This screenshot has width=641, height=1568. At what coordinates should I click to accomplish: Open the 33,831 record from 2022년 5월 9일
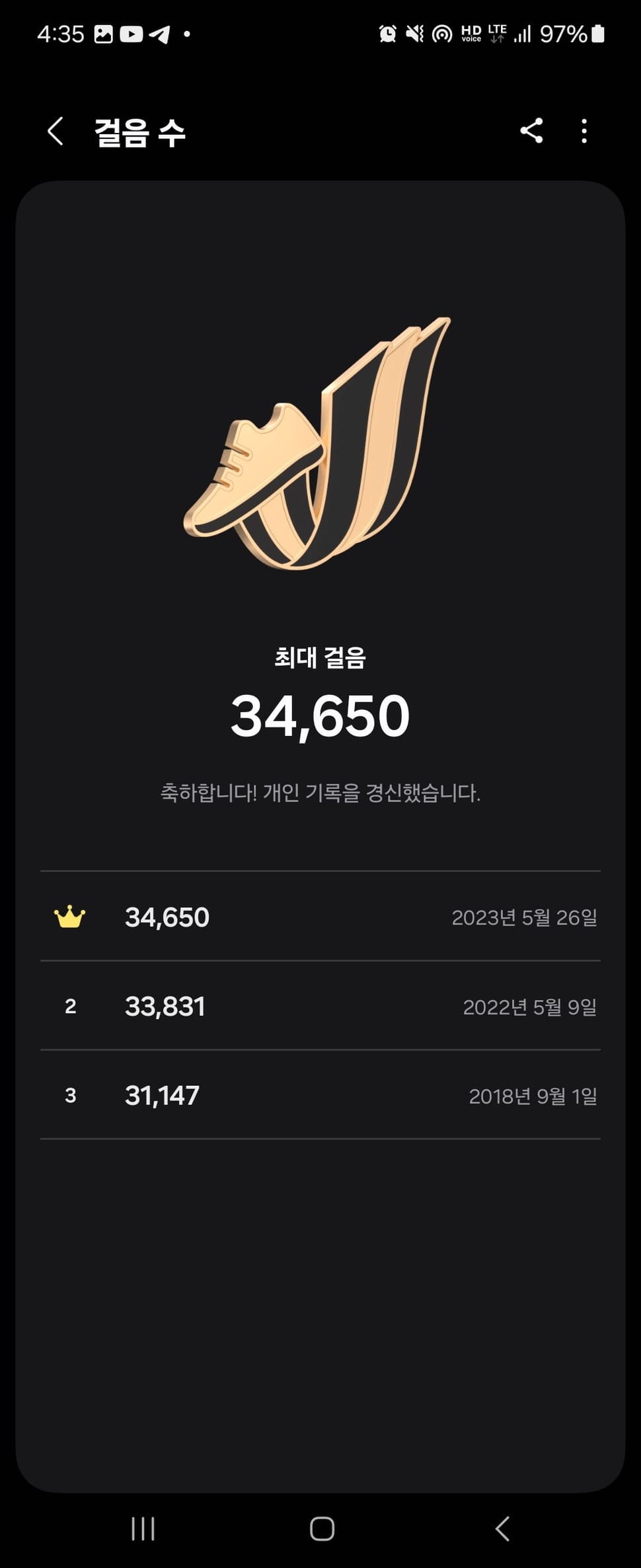(x=320, y=1006)
